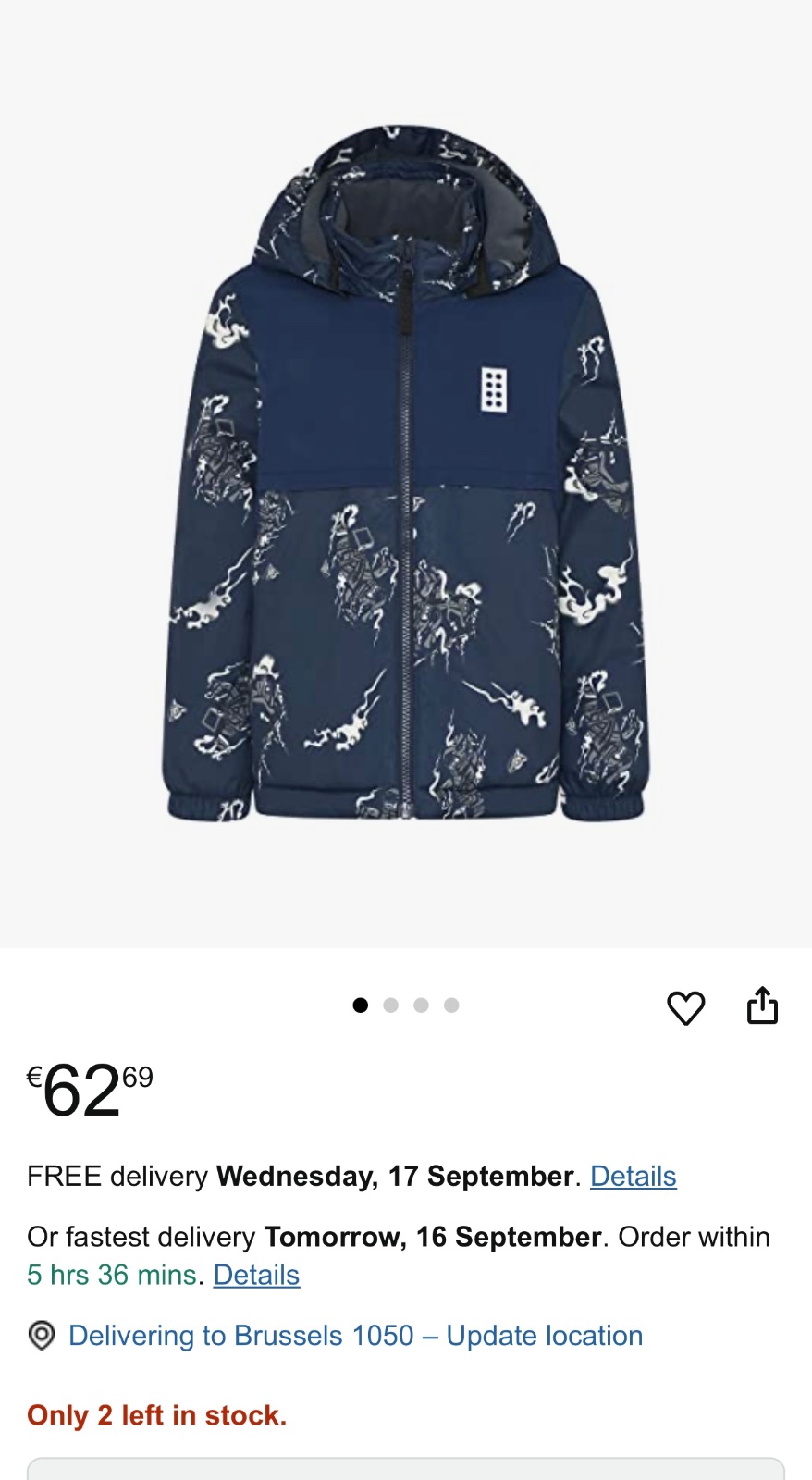This screenshot has width=812, height=1480.
Task: Add the jacket to your wish list
Action: point(685,1007)
